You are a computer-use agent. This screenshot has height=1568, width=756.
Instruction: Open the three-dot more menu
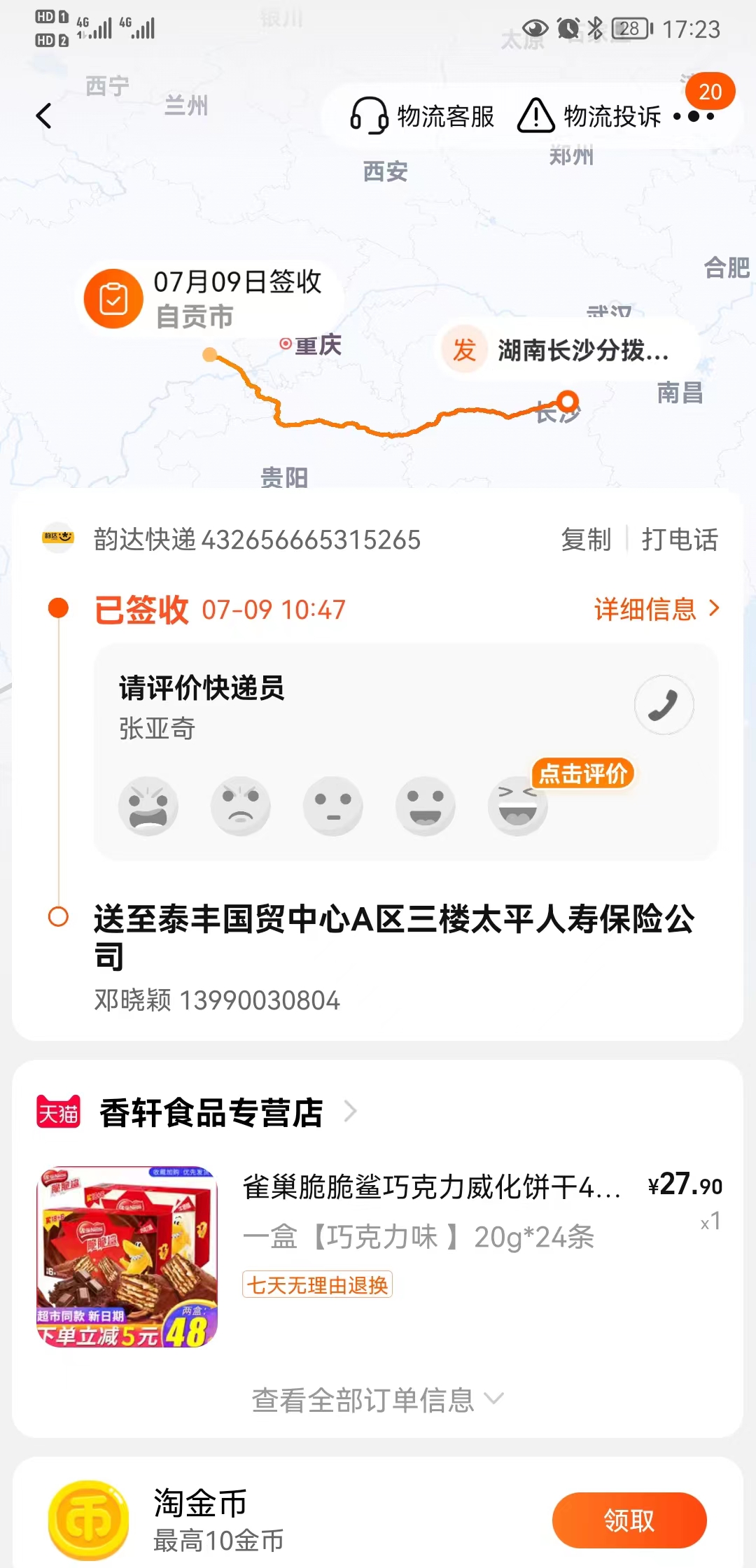(694, 116)
